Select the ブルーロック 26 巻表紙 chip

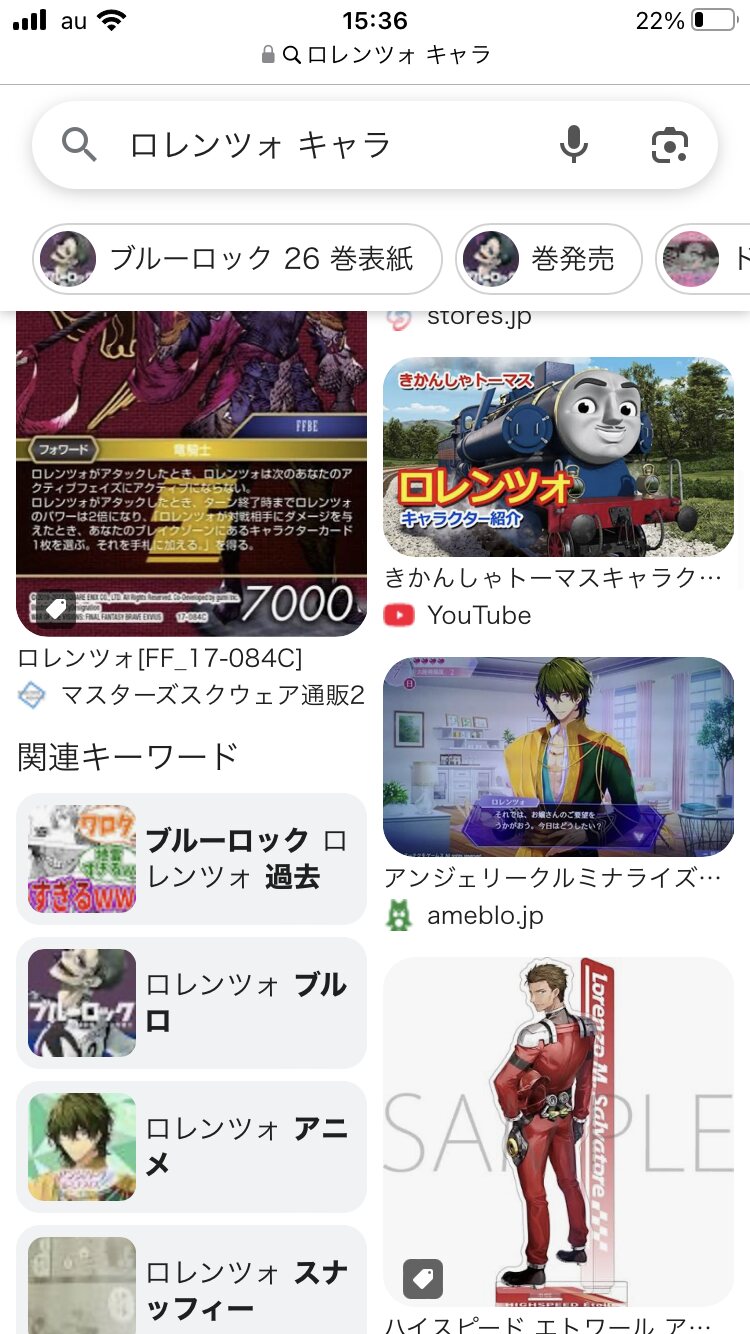point(238,259)
